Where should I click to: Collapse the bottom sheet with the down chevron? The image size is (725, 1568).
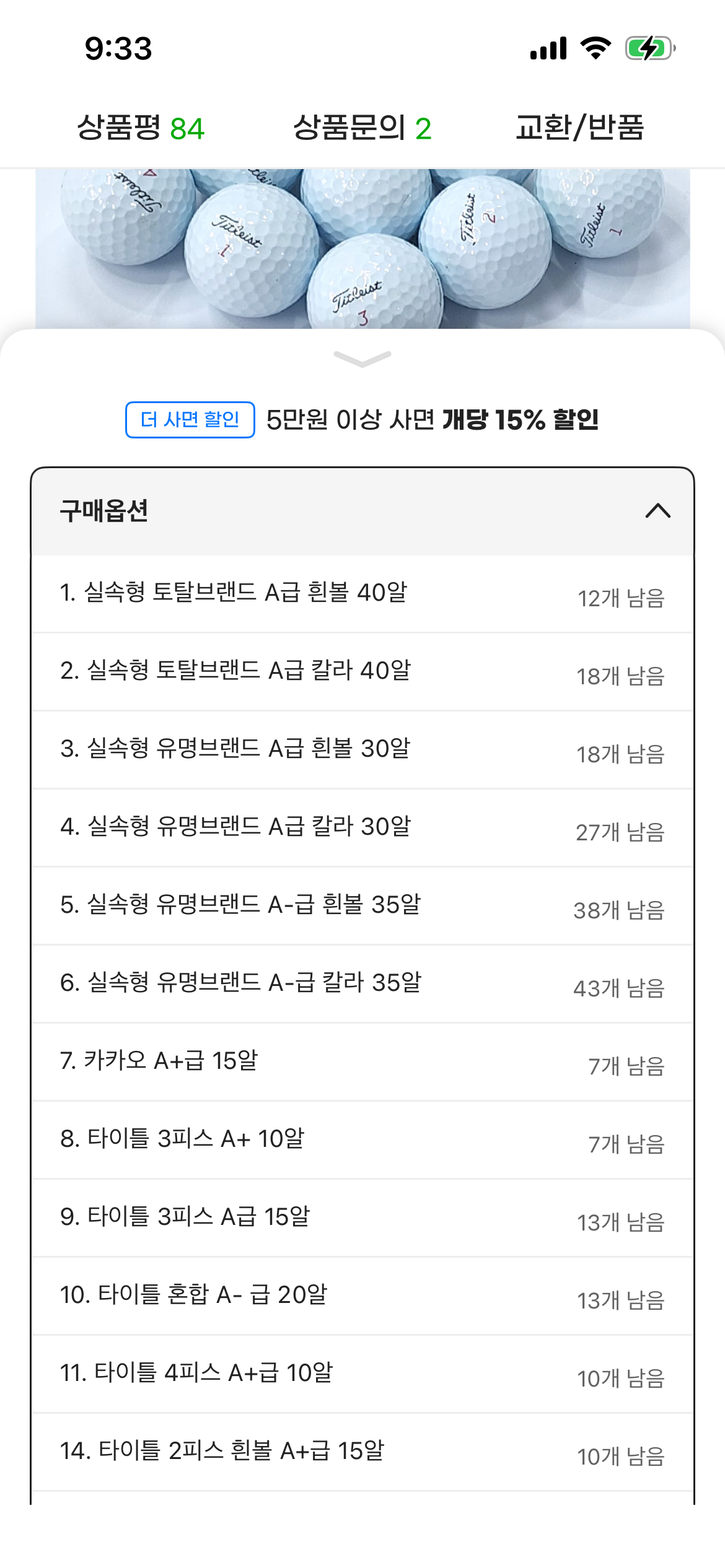[362, 359]
